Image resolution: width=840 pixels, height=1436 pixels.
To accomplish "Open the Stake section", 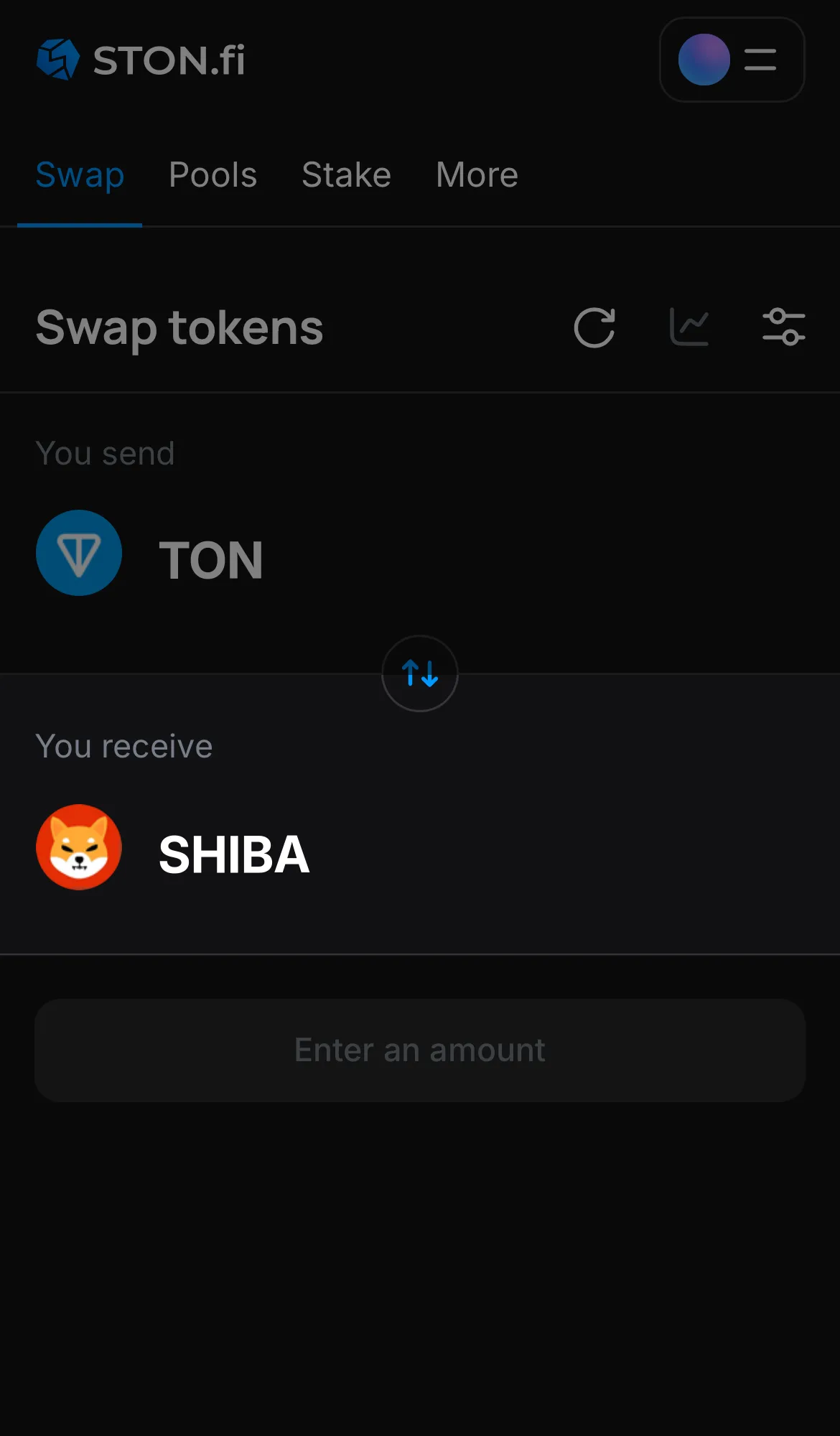I will coord(346,174).
